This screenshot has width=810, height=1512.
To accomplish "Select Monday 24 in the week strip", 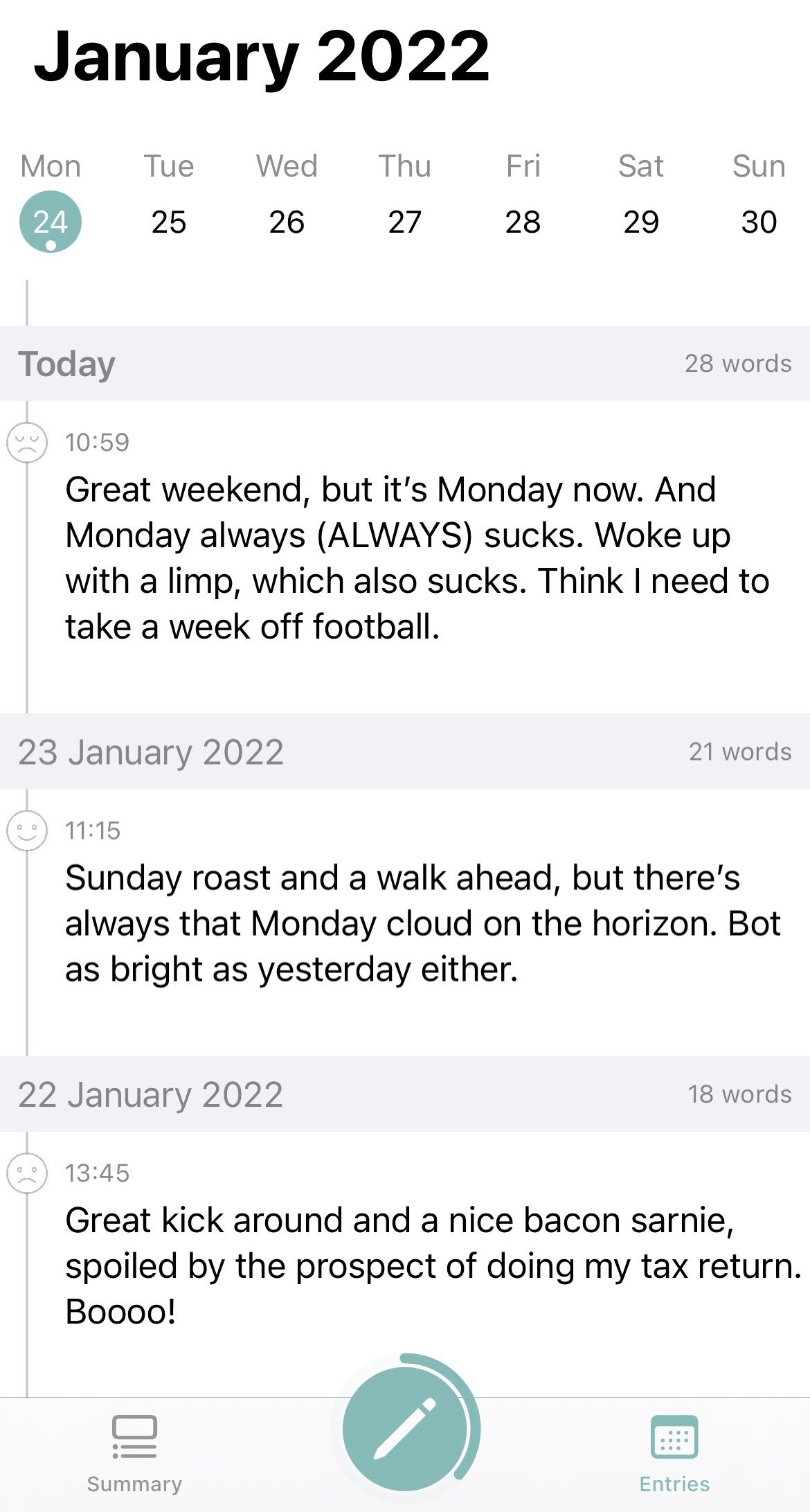I will 51,222.
